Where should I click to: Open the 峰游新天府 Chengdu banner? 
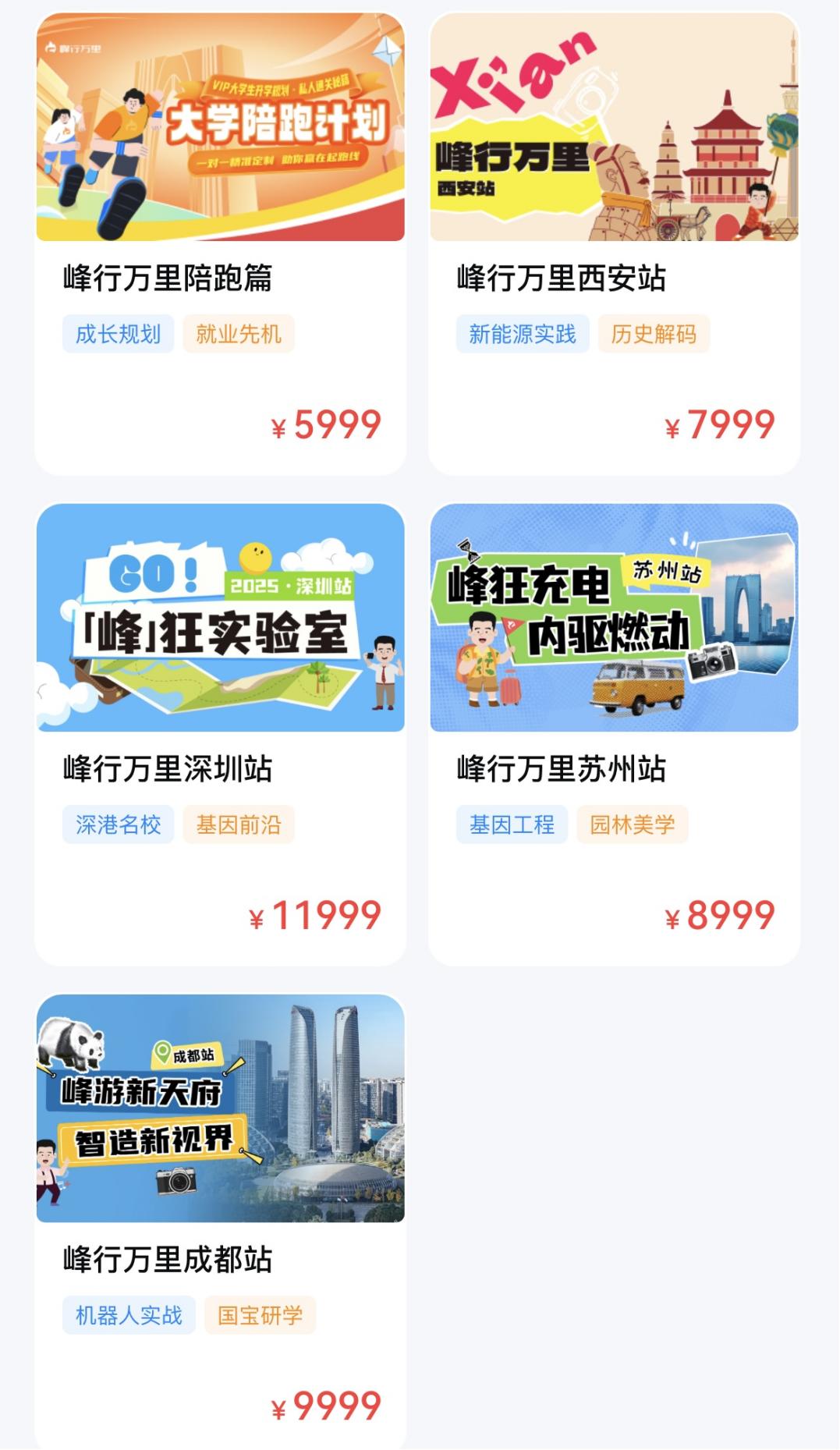tap(221, 1111)
